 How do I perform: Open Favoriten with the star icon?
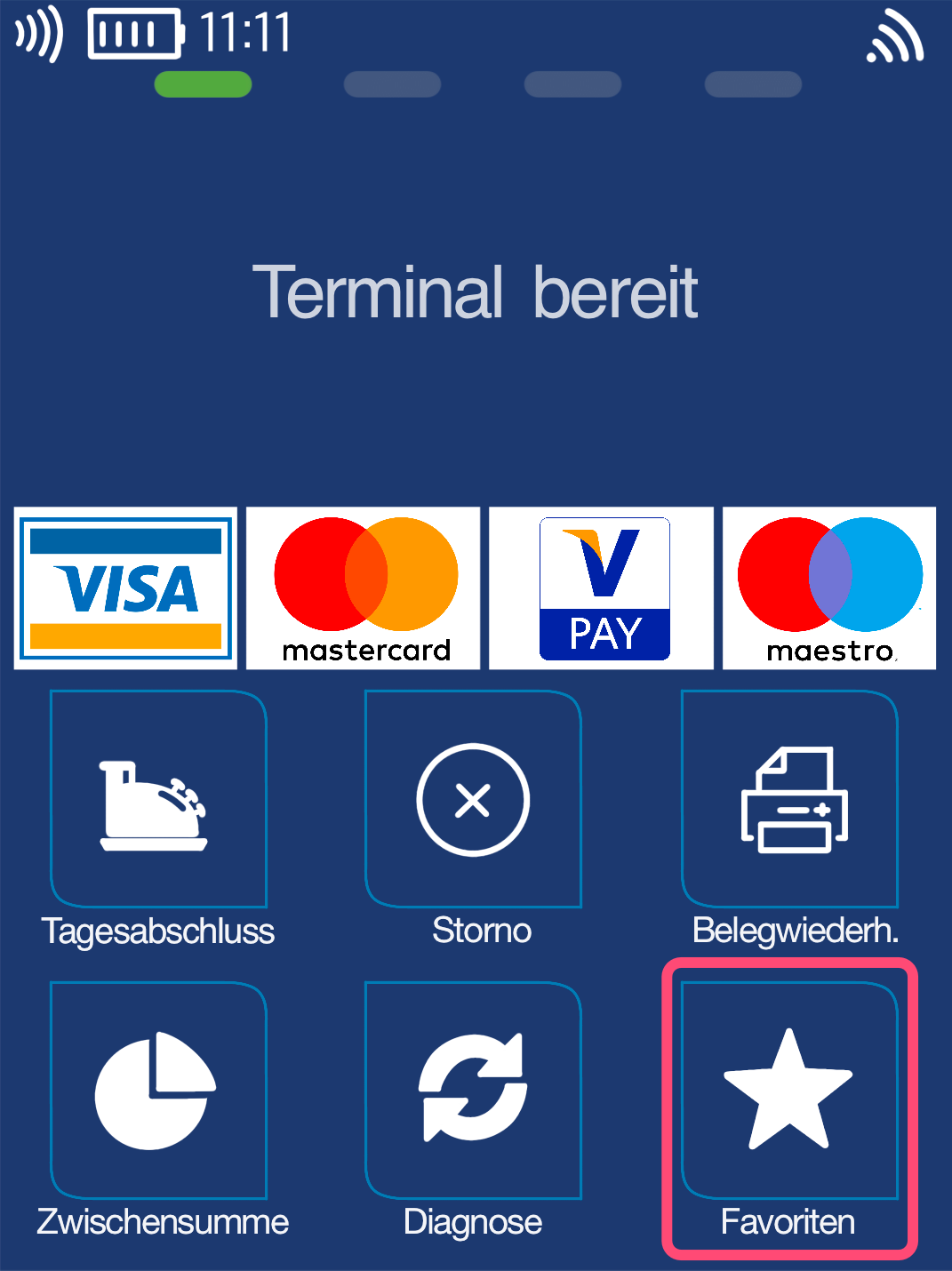pyautogui.click(x=789, y=1091)
